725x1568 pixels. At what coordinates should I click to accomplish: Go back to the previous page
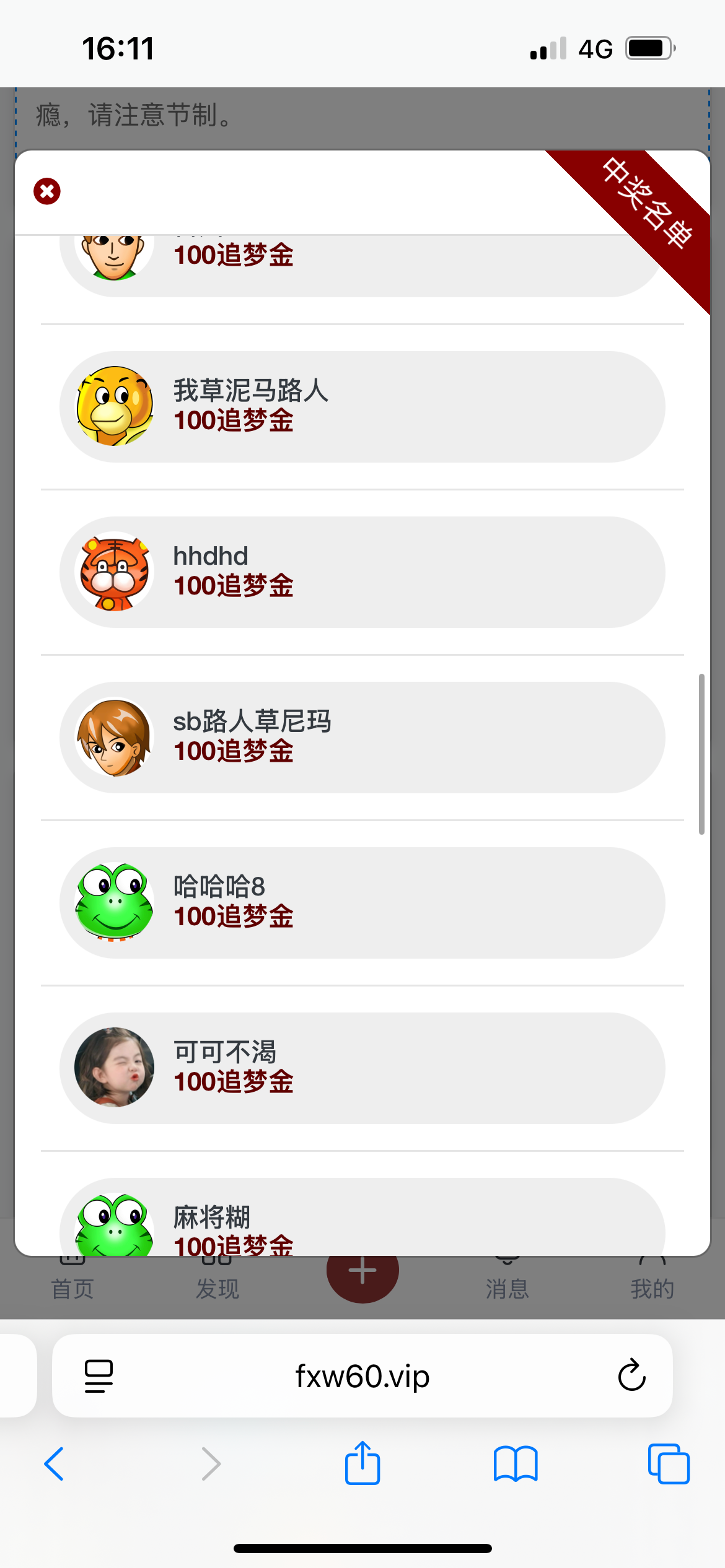coord(54,1464)
